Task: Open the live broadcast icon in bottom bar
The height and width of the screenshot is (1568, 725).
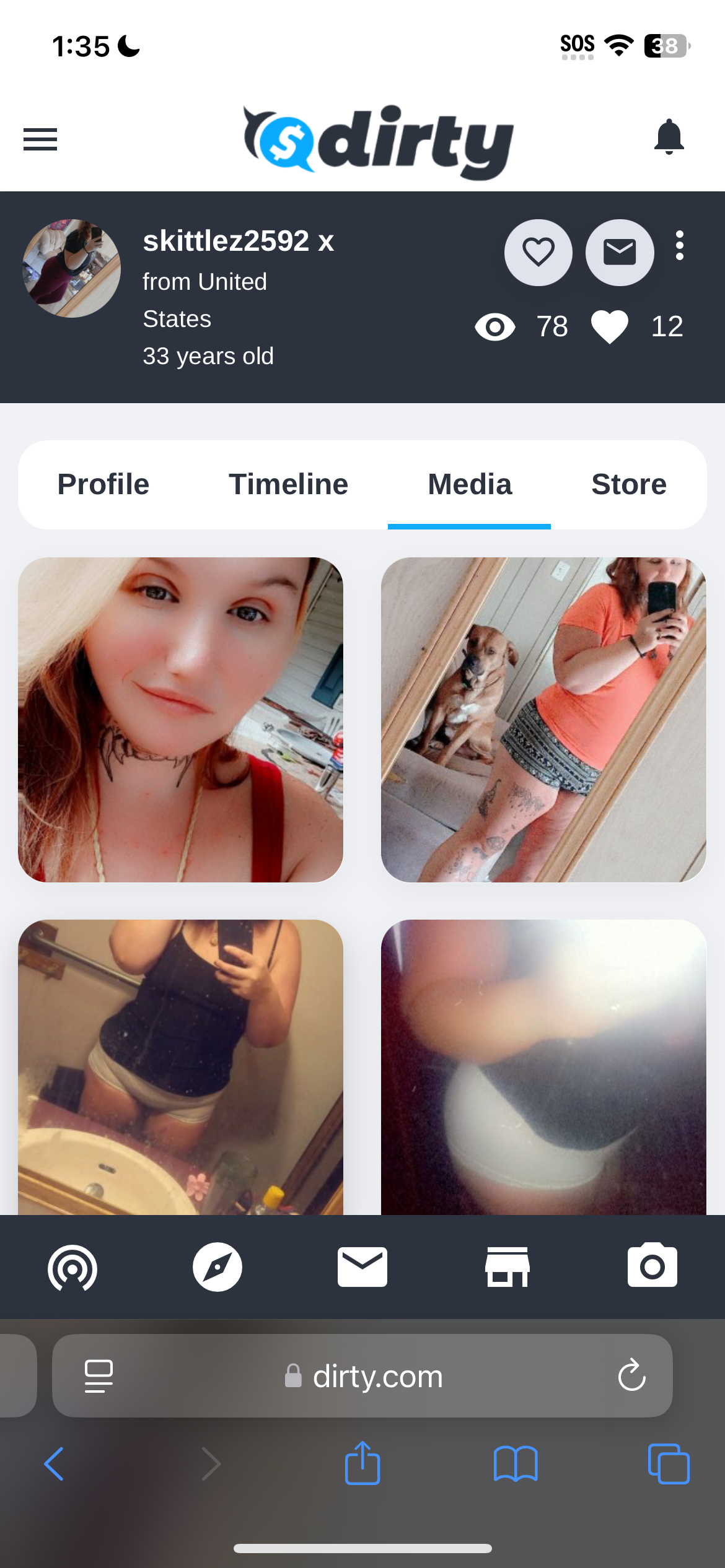Action: coord(72,1267)
